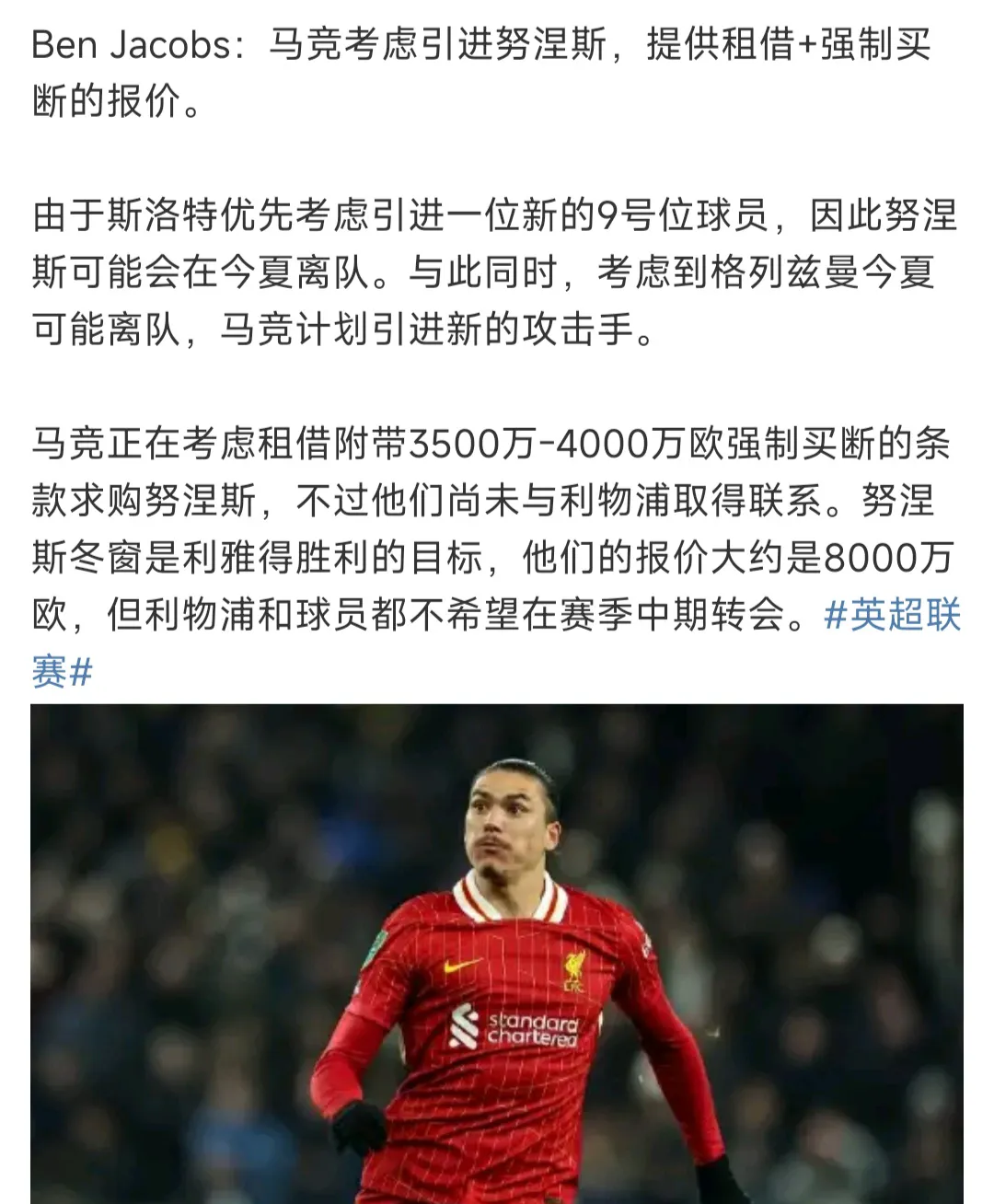
Task: Open the post's football player photo
Action: 497,953
